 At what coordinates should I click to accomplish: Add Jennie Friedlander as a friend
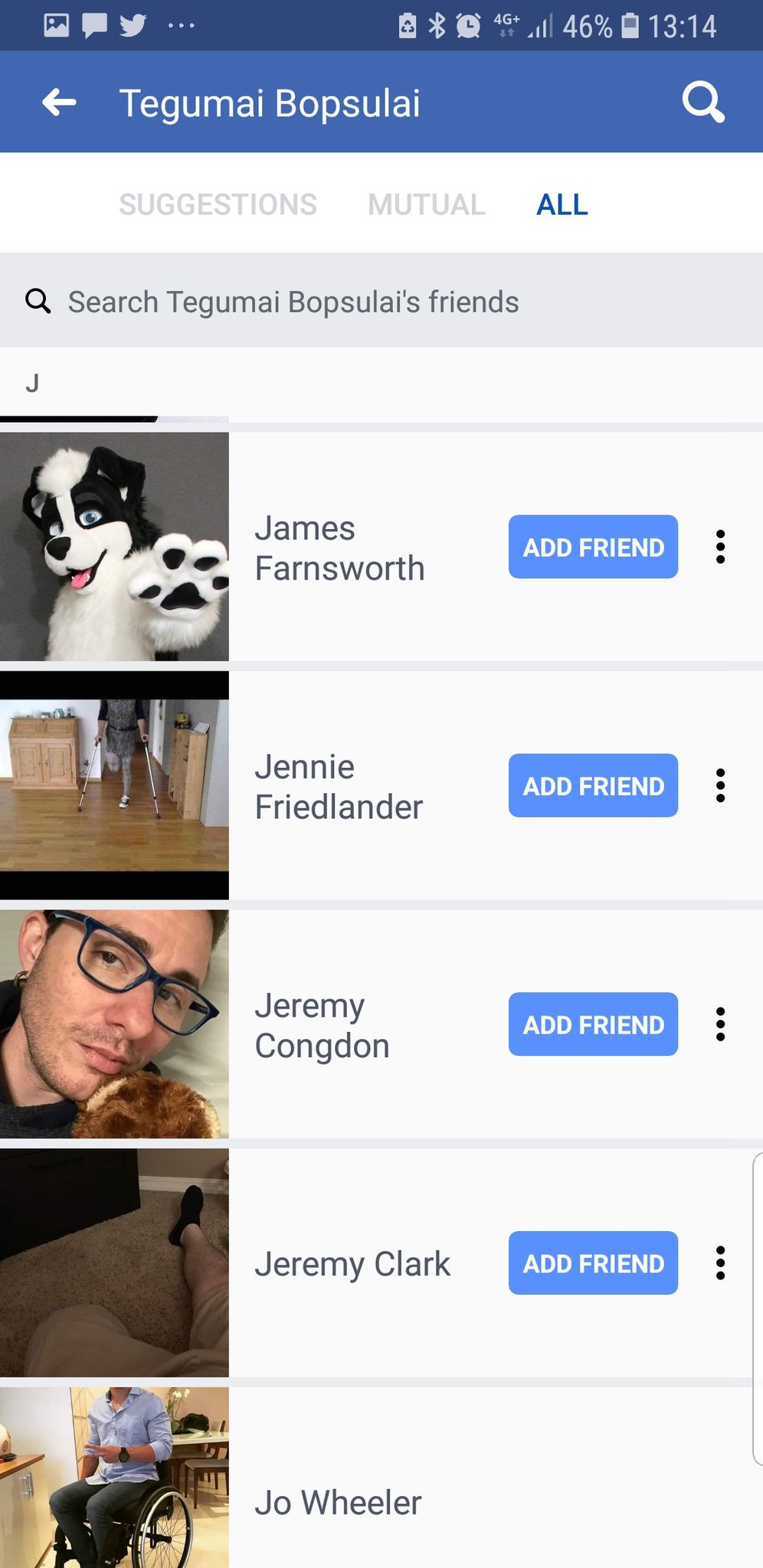tap(593, 786)
